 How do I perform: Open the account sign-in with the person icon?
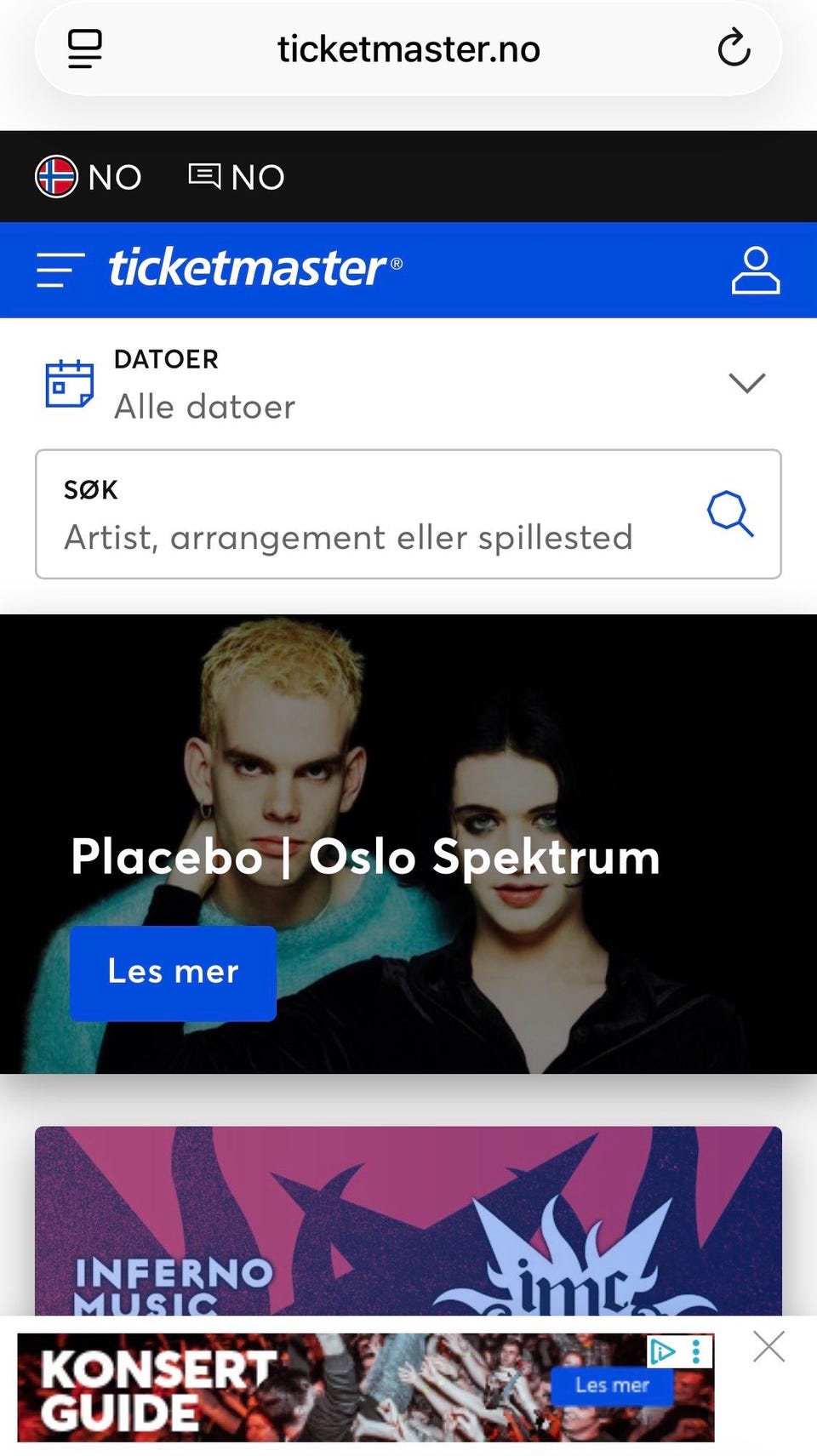tap(756, 271)
